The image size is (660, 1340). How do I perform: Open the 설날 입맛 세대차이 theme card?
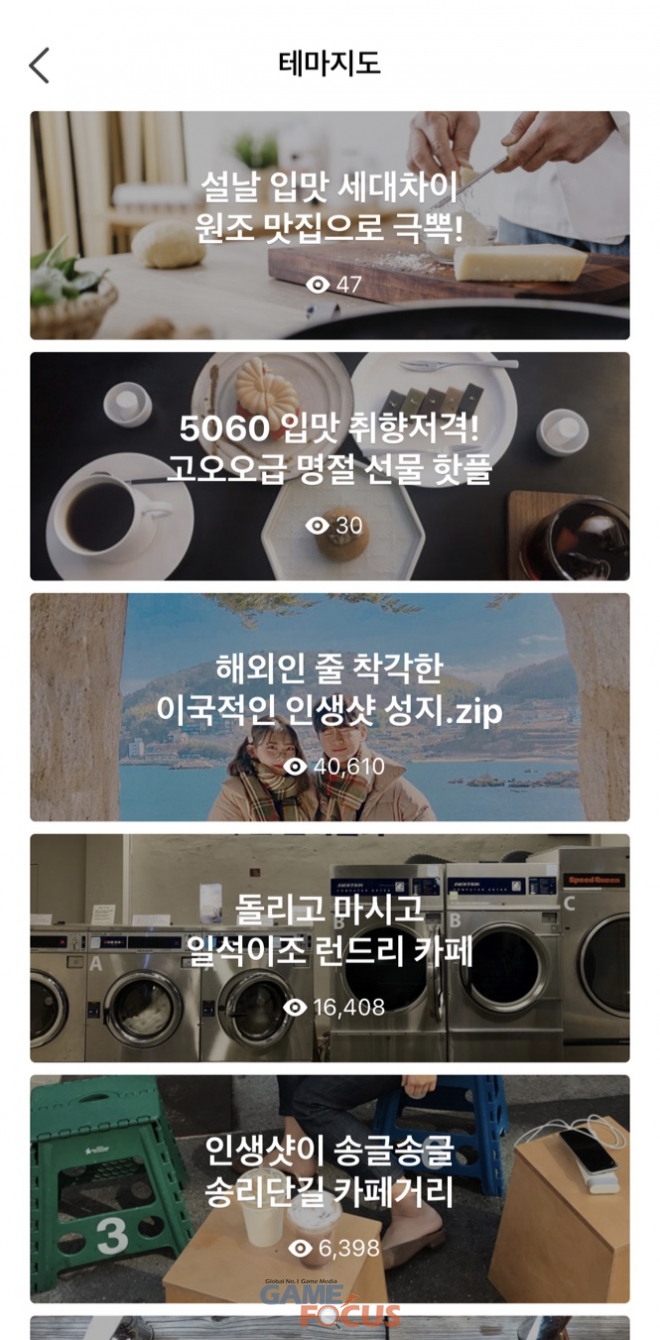coord(330,225)
